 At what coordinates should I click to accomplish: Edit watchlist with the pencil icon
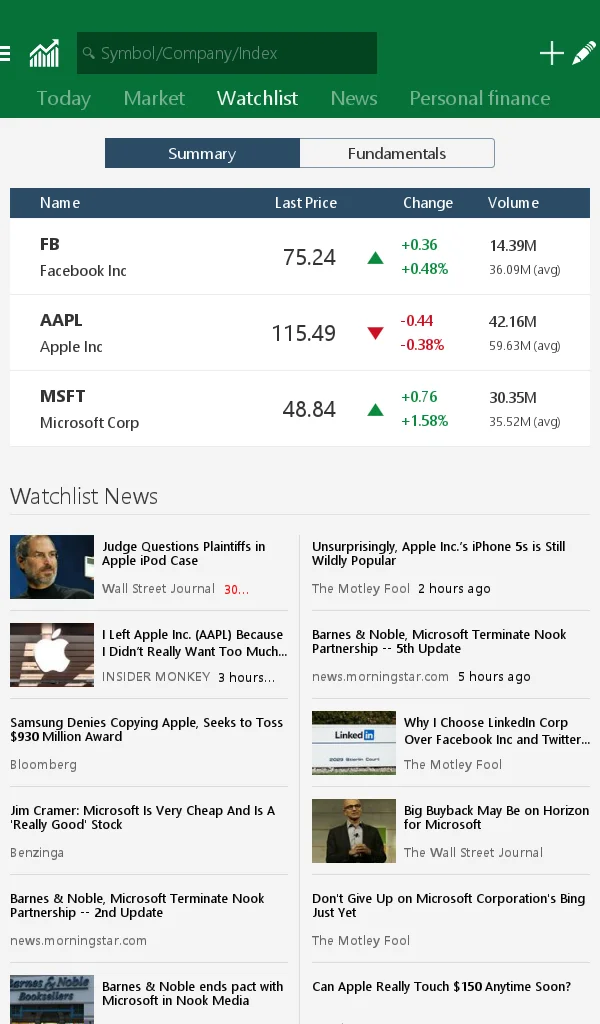[584, 53]
